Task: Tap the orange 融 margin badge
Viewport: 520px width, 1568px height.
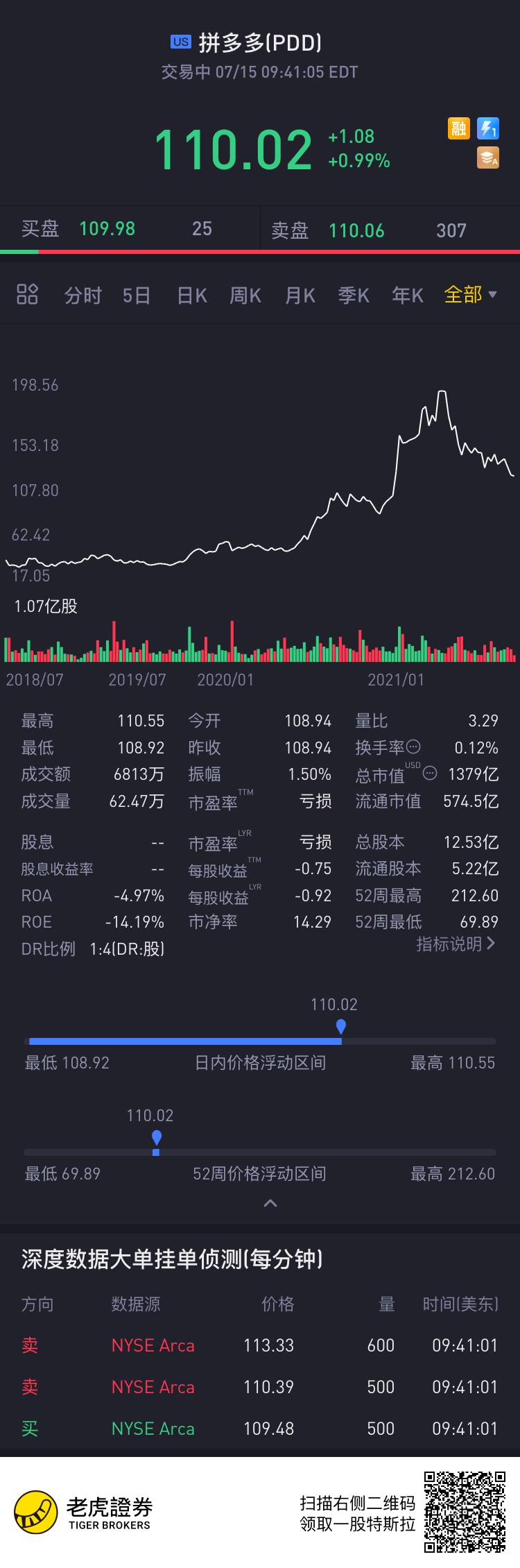Action: 458,128
